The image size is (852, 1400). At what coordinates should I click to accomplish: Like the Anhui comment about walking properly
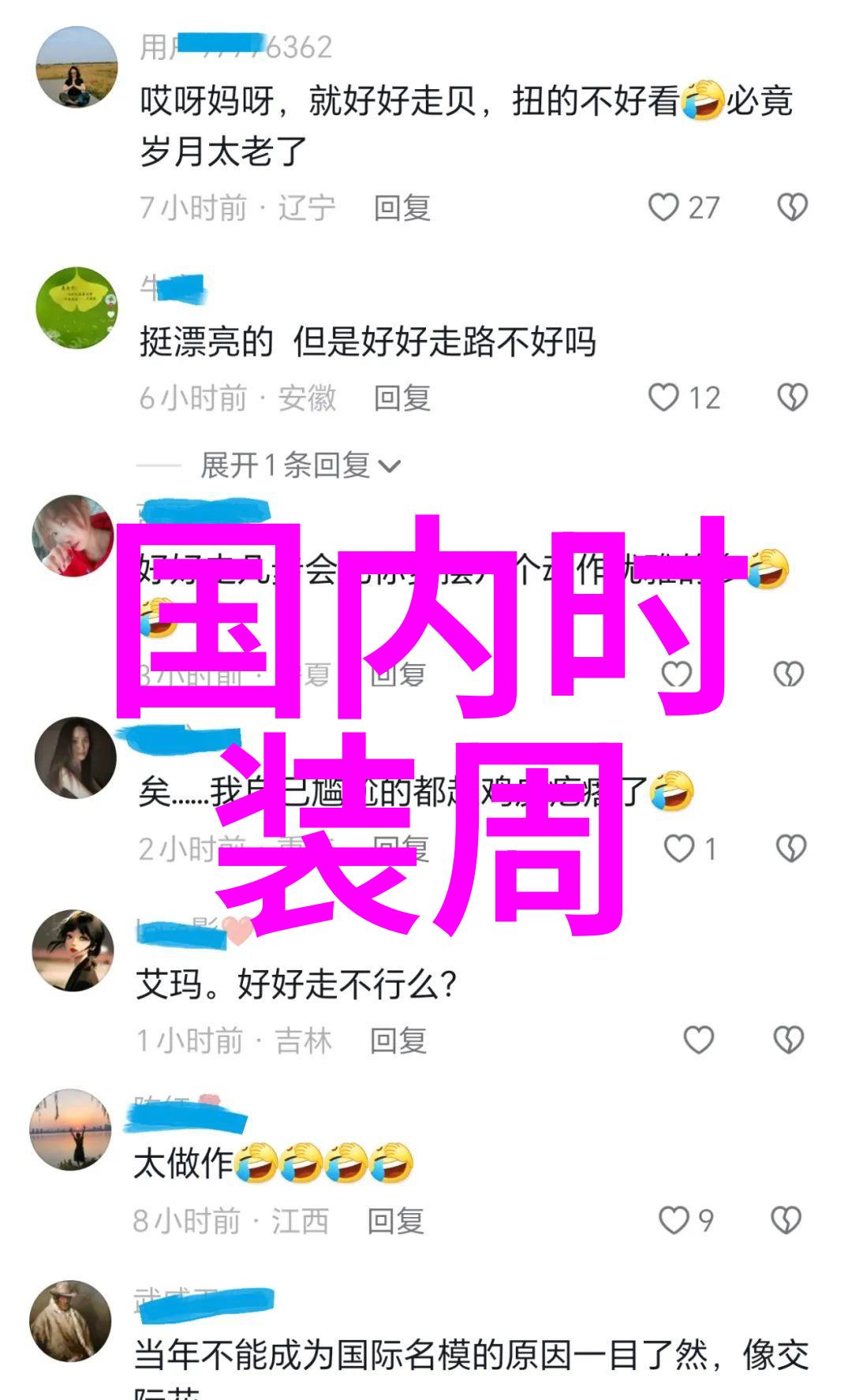[x=663, y=398]
